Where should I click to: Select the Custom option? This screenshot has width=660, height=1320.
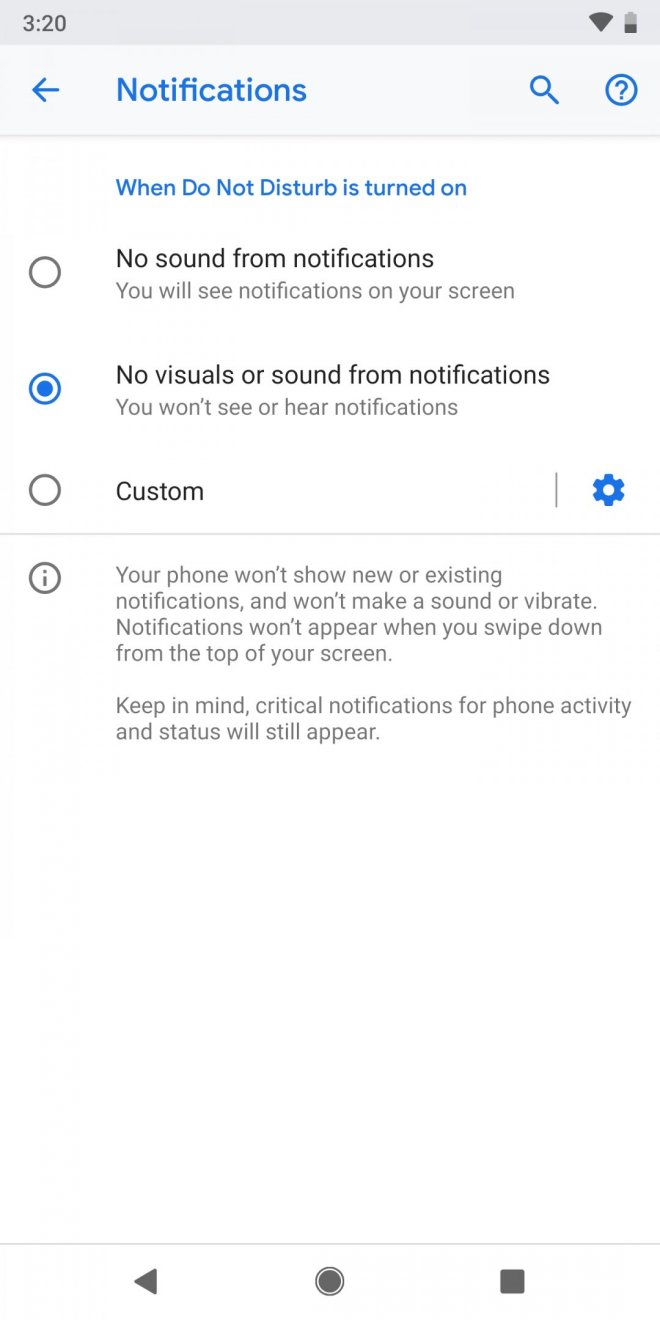point(45,490)
